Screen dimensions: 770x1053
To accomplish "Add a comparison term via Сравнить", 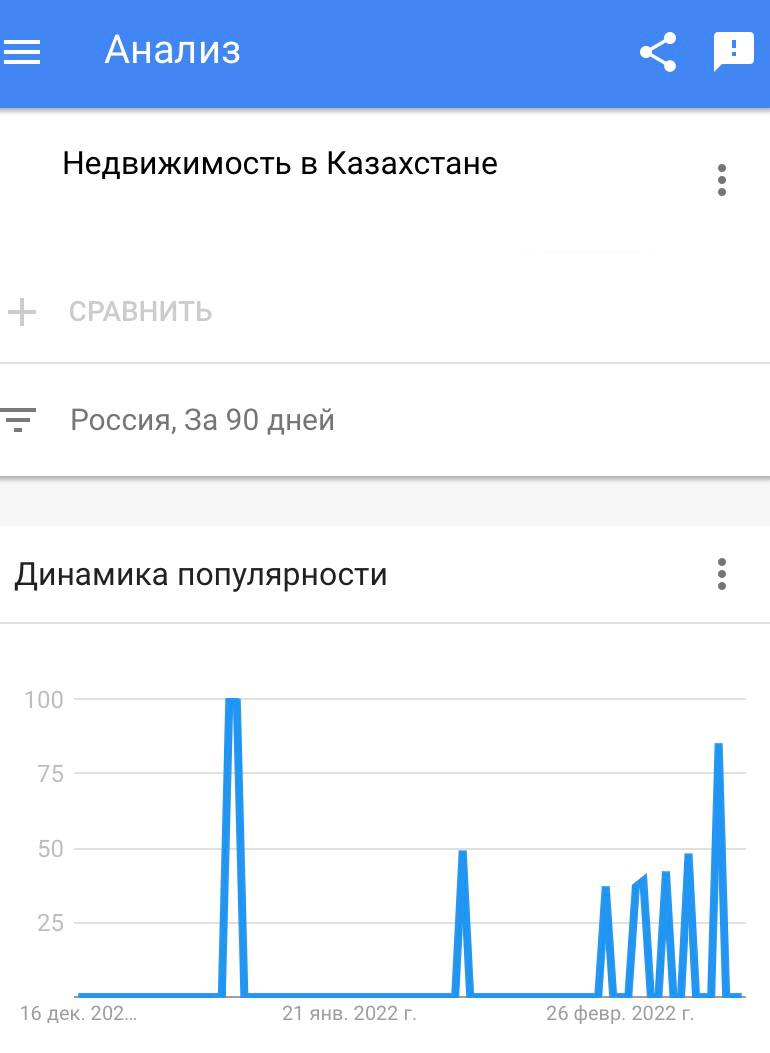I will tap(140, 312).
